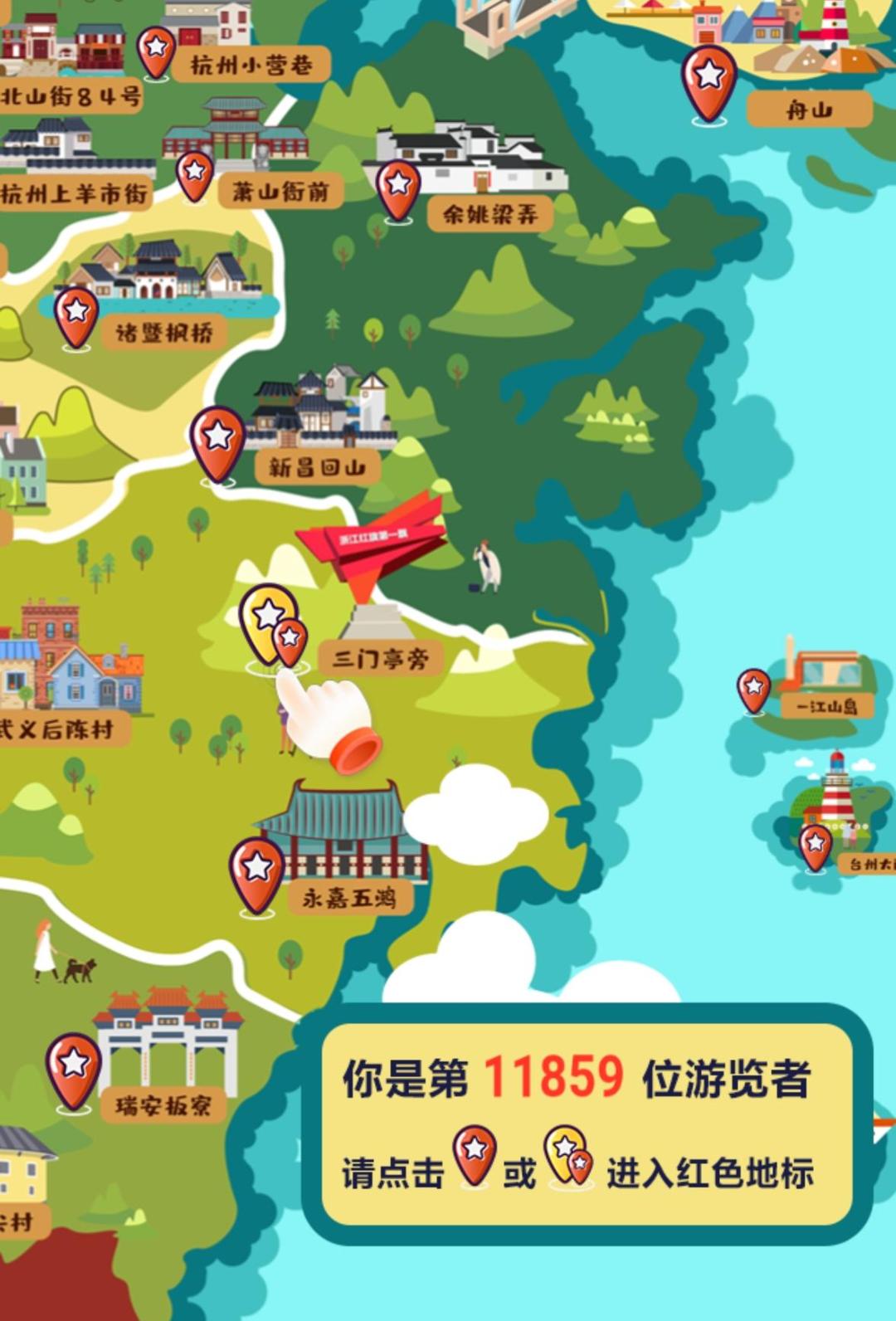Click the 舟山 red pin marker
Screen dimensions: 896x1321
706,79
